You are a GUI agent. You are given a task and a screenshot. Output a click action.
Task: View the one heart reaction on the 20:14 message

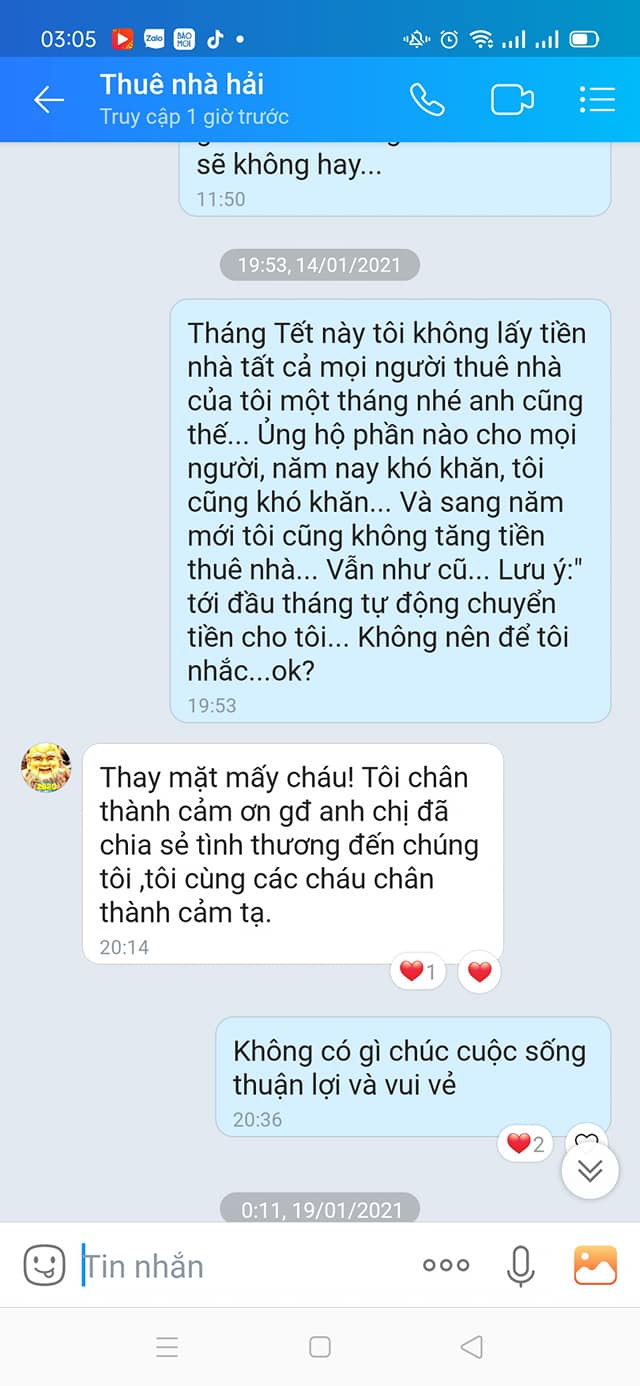(417, 971)
